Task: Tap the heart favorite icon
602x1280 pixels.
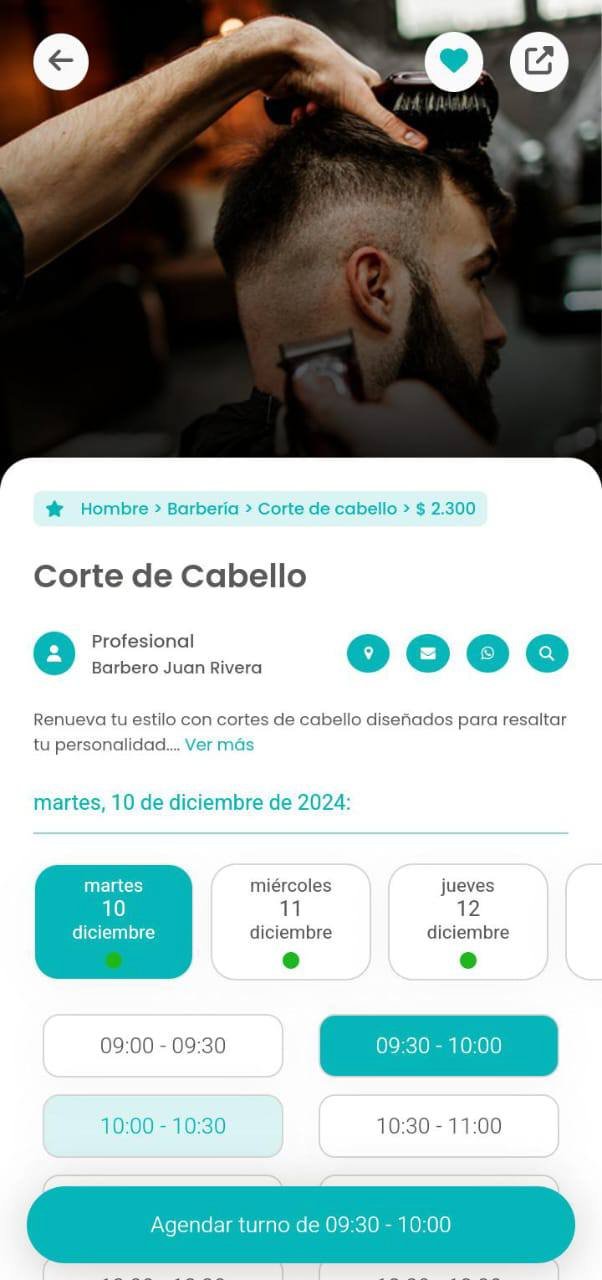Action: point(454,61)
